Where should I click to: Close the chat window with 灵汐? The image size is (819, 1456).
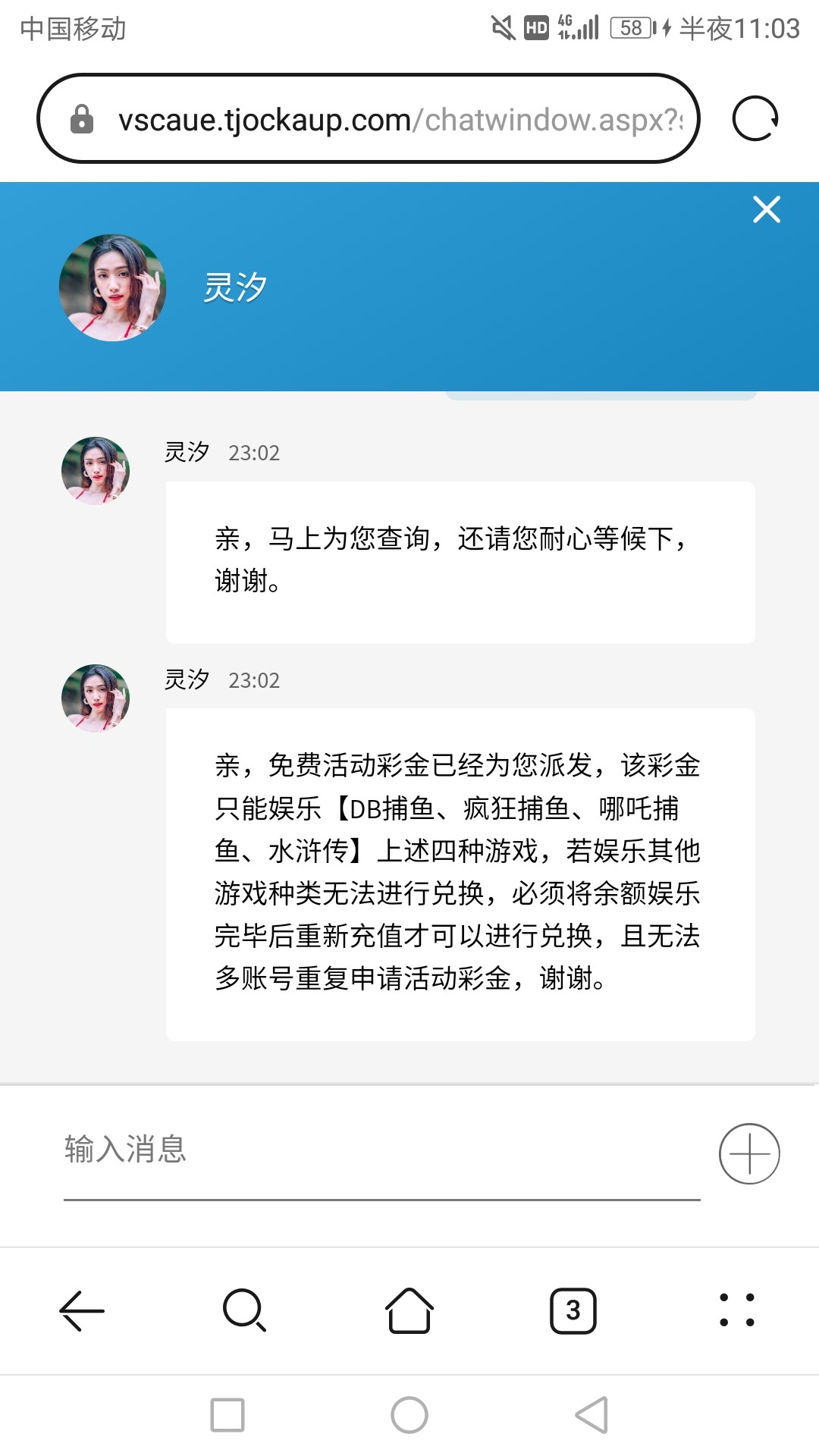point(767,209)
